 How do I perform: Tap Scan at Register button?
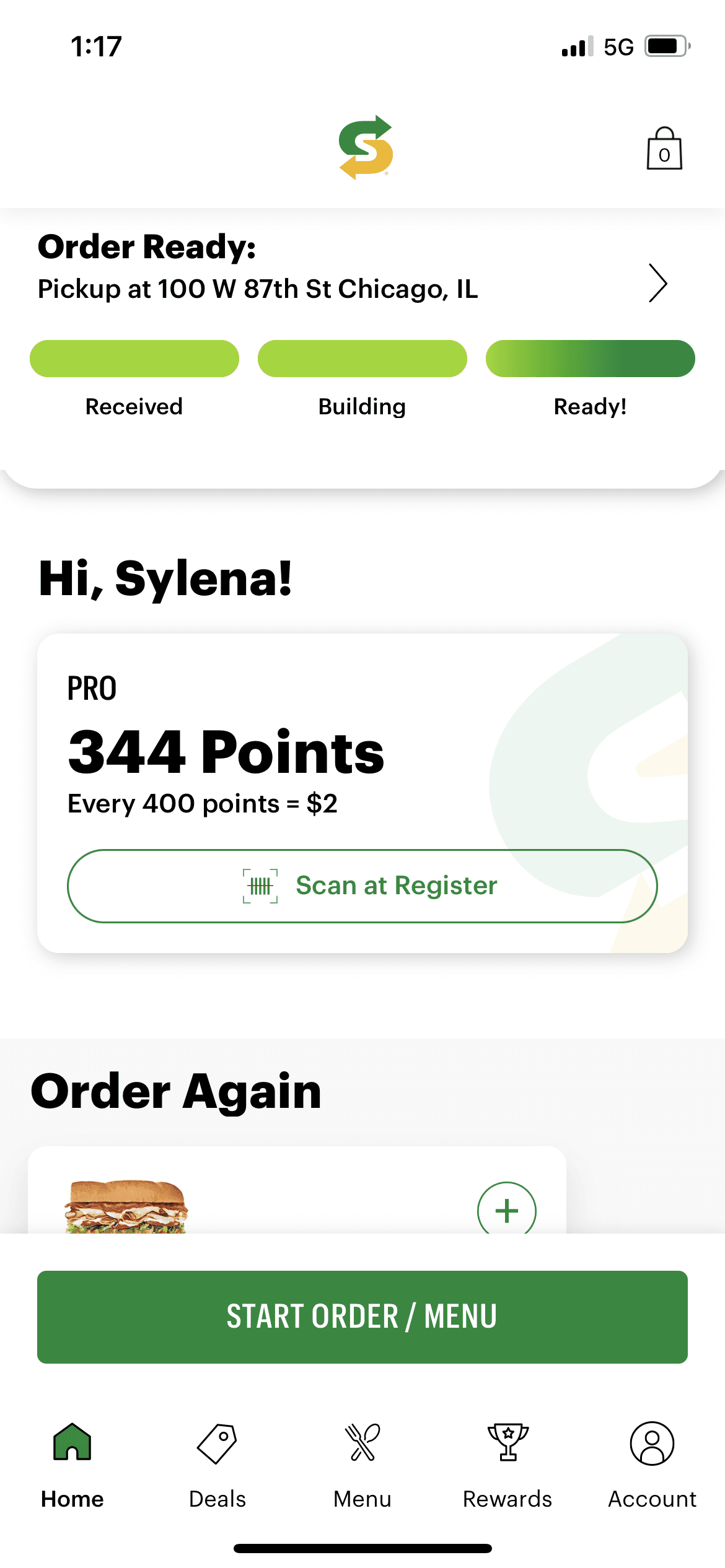tap(362, 886)
